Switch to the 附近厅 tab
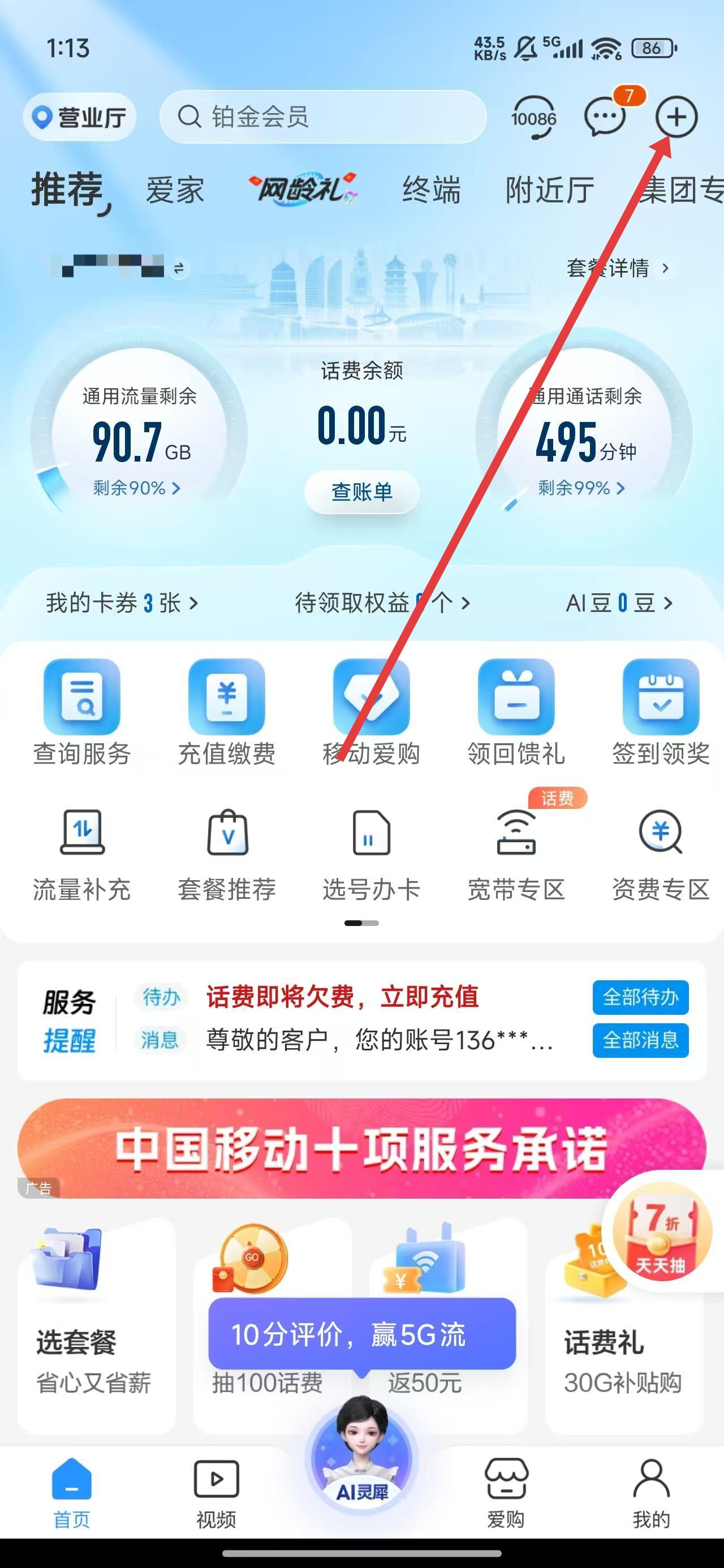 [549, 190]
